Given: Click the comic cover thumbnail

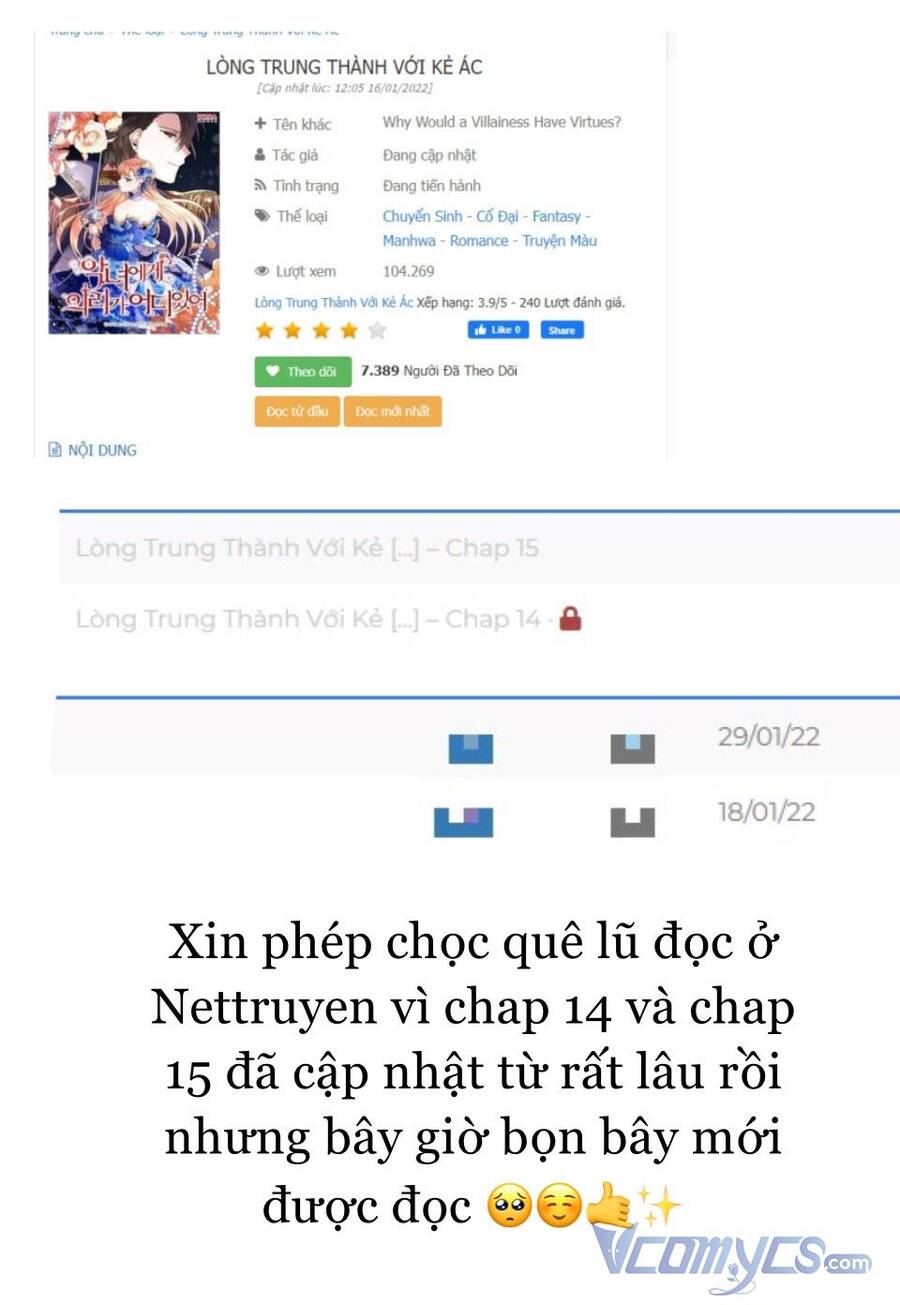Looking at the screenshot, I should click(x=133, y=220).
